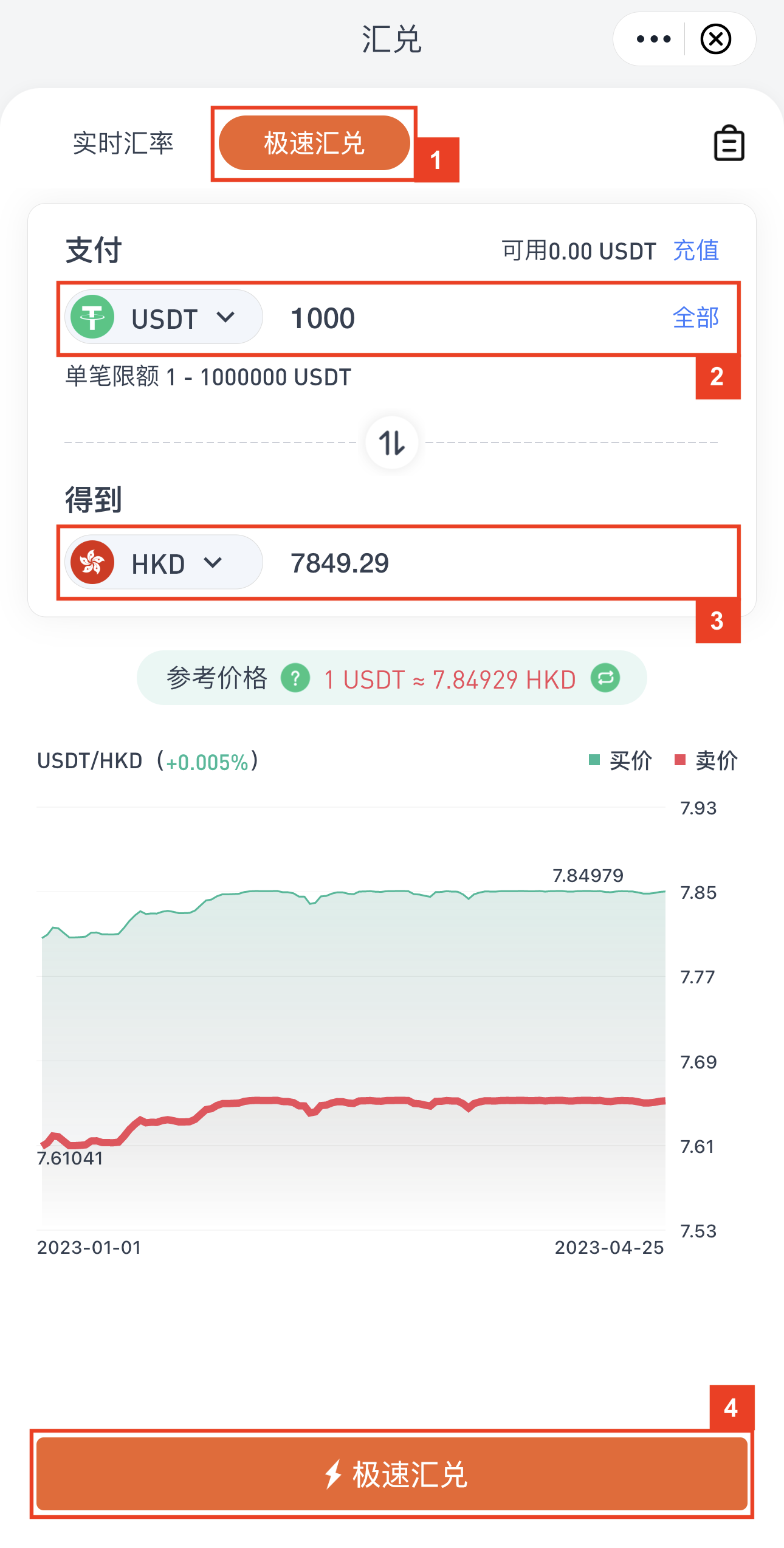Image resolution: width=784 pixels, height=1548 pixels.
Task: Open the USDT currency dropdown
Action: coord(164,318)
